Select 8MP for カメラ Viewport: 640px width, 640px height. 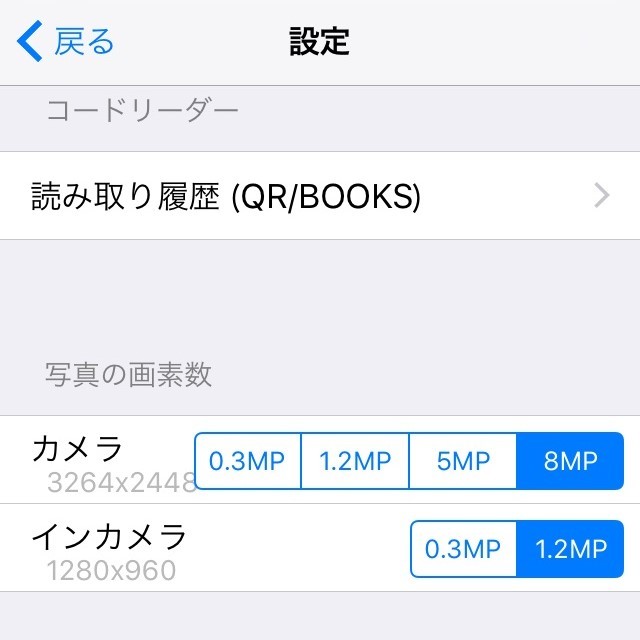coord(570,461)
